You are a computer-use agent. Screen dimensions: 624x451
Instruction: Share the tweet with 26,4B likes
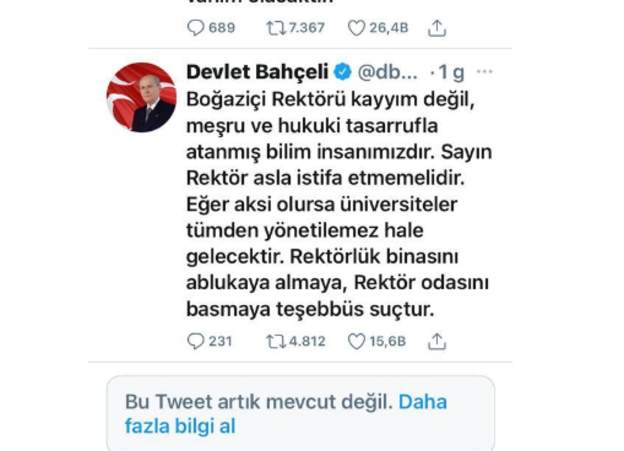[x=436, y=29]
